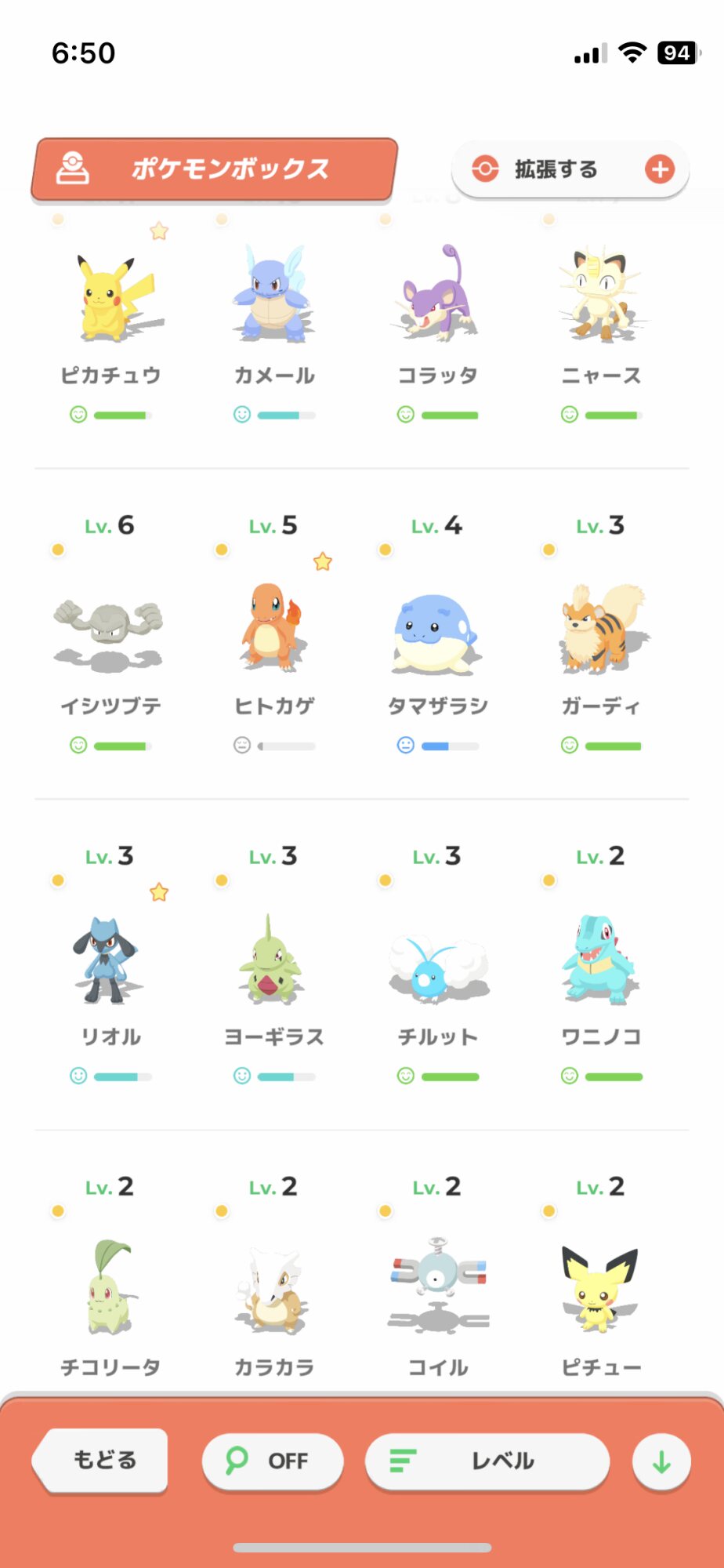Go back with the もどる button
Screen dimensions: 724x1568
[102, 1460]
